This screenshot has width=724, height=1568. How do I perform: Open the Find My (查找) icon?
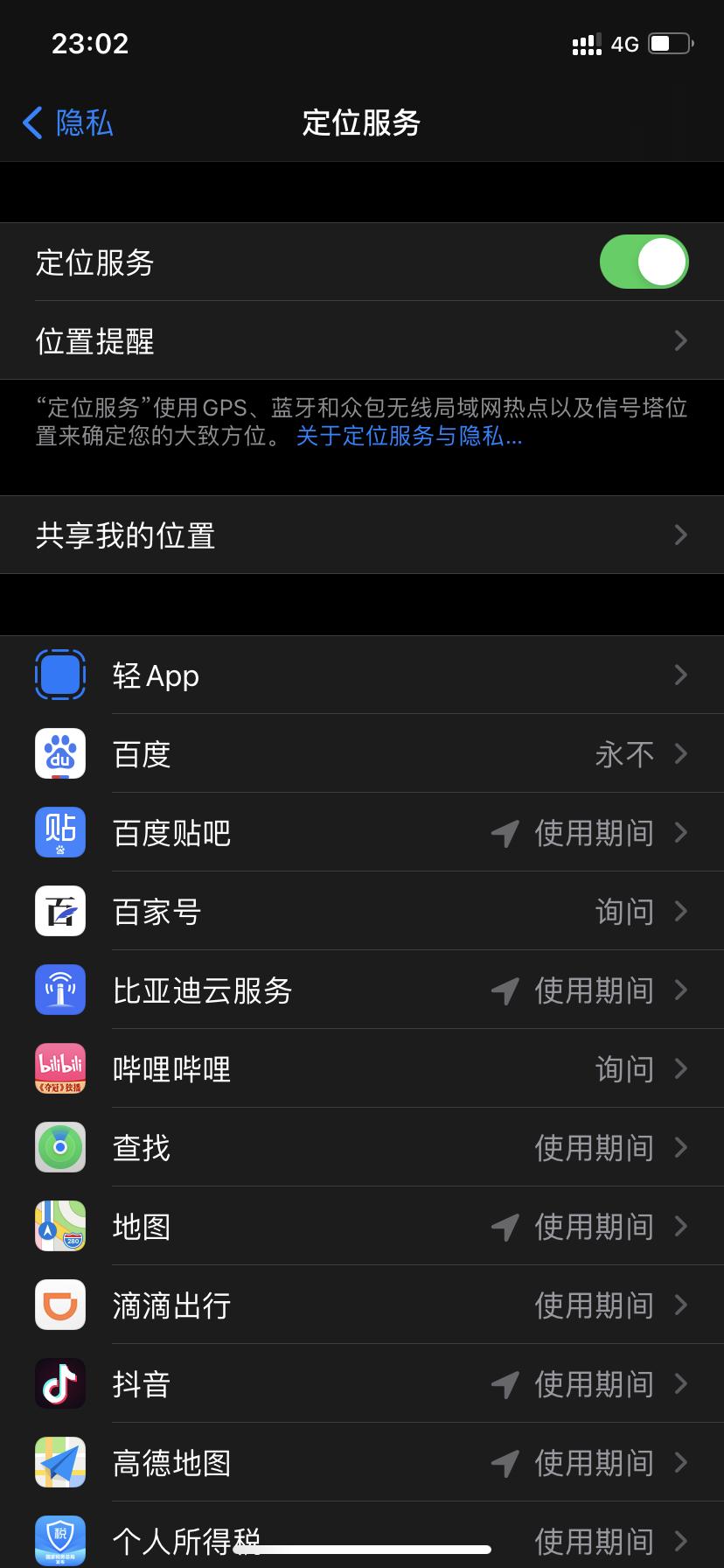[x=59, y=1147]
